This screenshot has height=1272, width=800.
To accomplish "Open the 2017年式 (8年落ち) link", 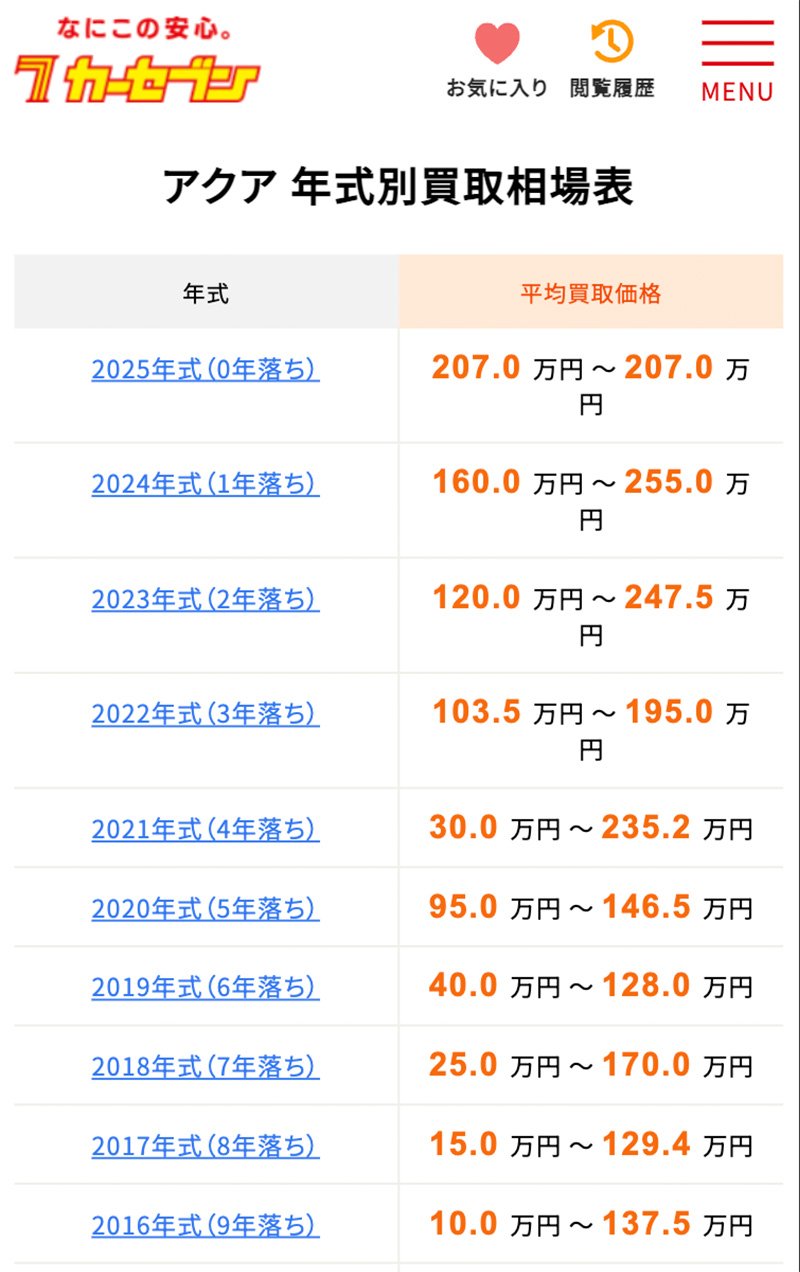I will coord(205,1147).
